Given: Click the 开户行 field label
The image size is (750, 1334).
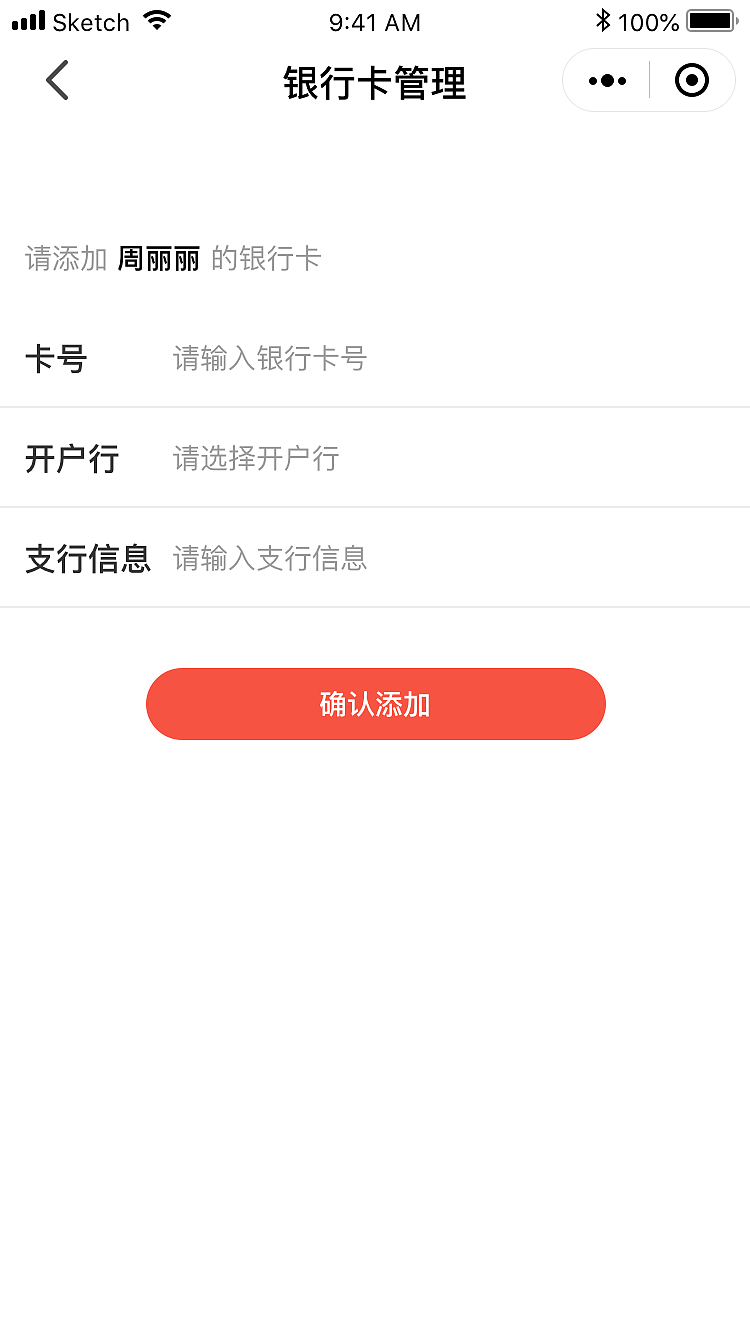Looking at the screenshot, I should pyautogui.click(x=71, y=458).
